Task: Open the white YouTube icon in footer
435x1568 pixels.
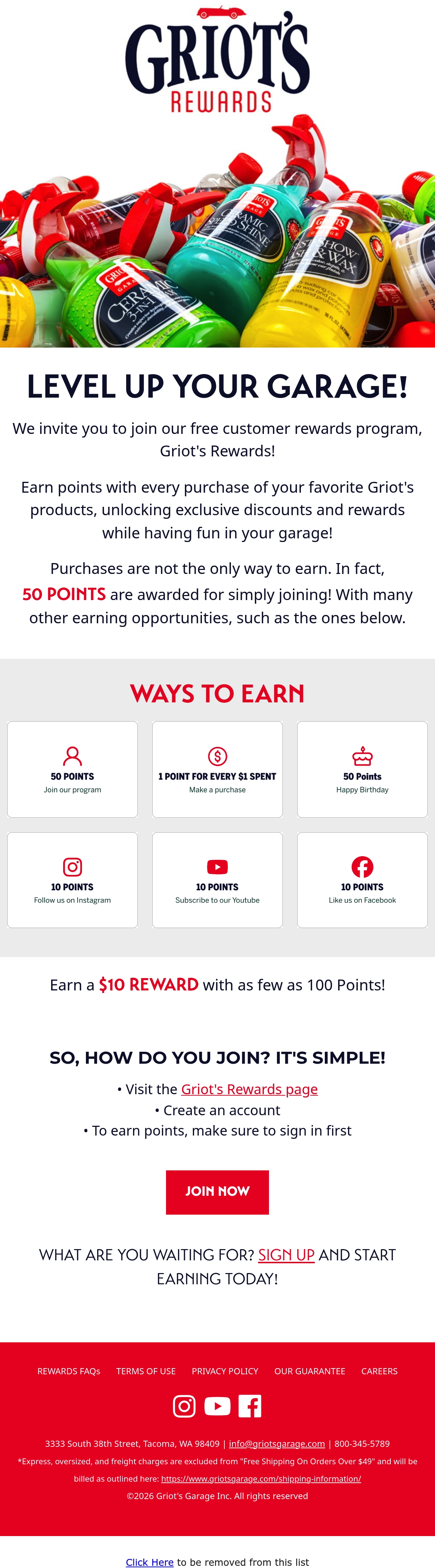Action: coord(217,1406)
